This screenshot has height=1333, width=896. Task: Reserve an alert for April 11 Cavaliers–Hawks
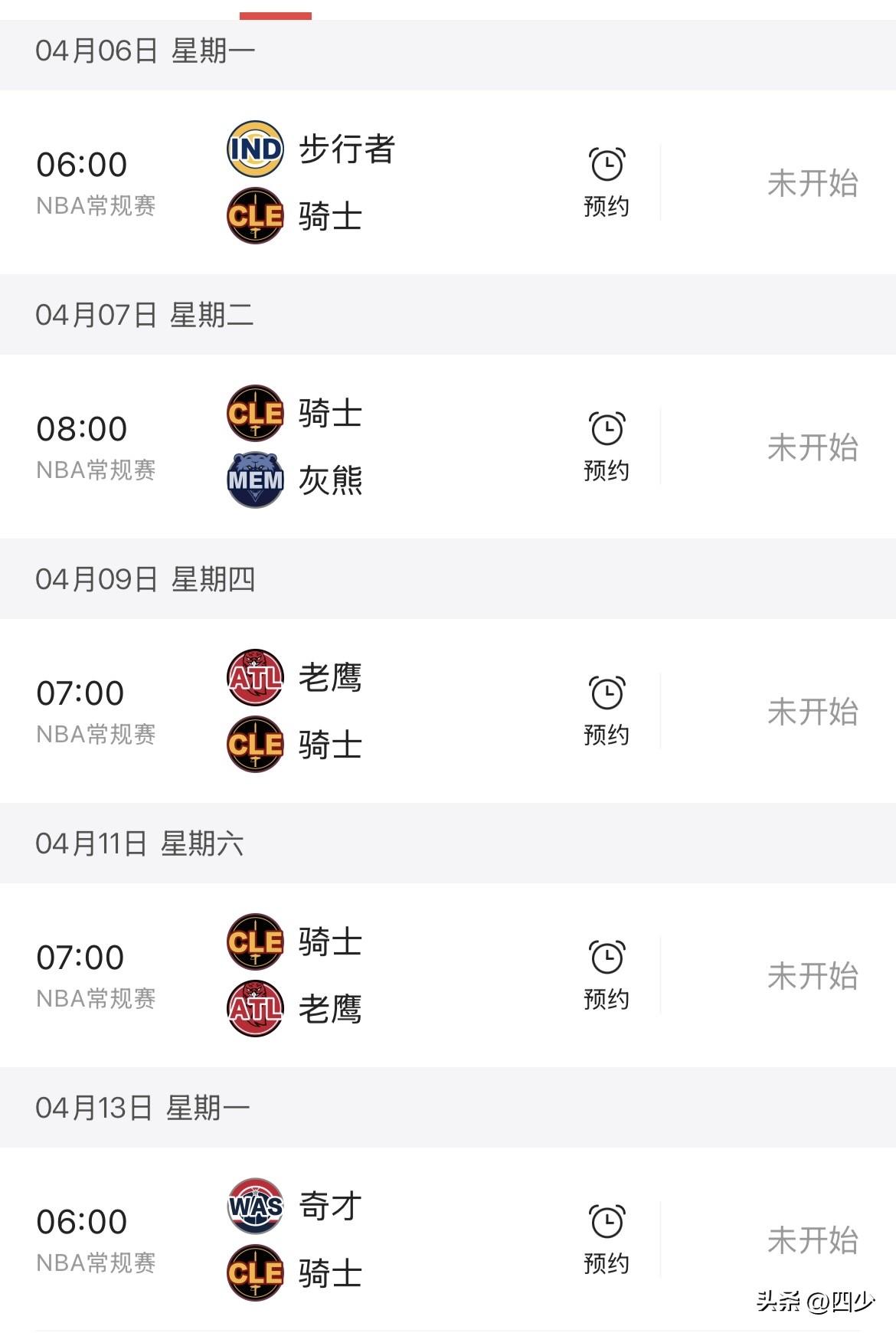pos(607,975)
